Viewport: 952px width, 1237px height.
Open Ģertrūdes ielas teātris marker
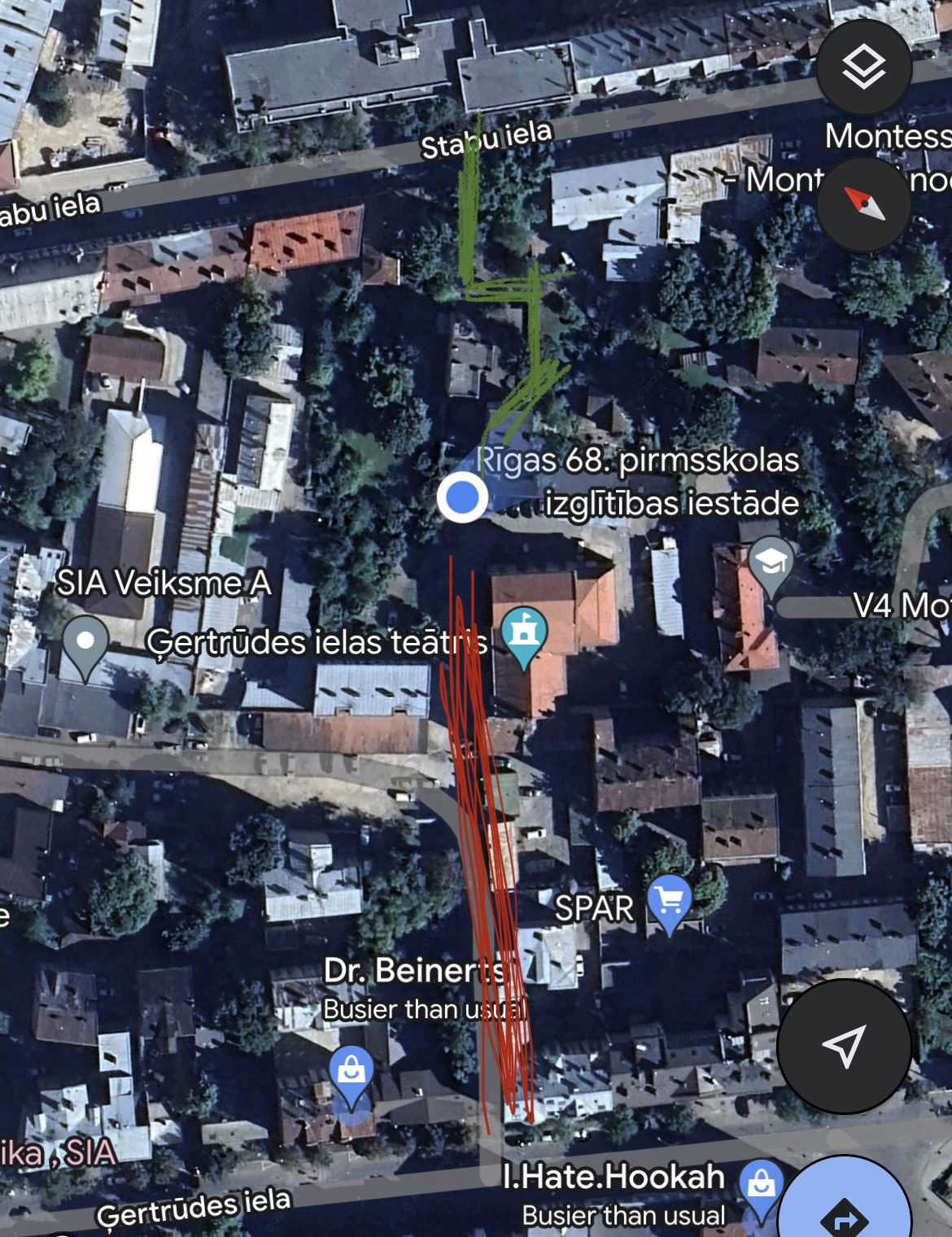pos(523,634)
